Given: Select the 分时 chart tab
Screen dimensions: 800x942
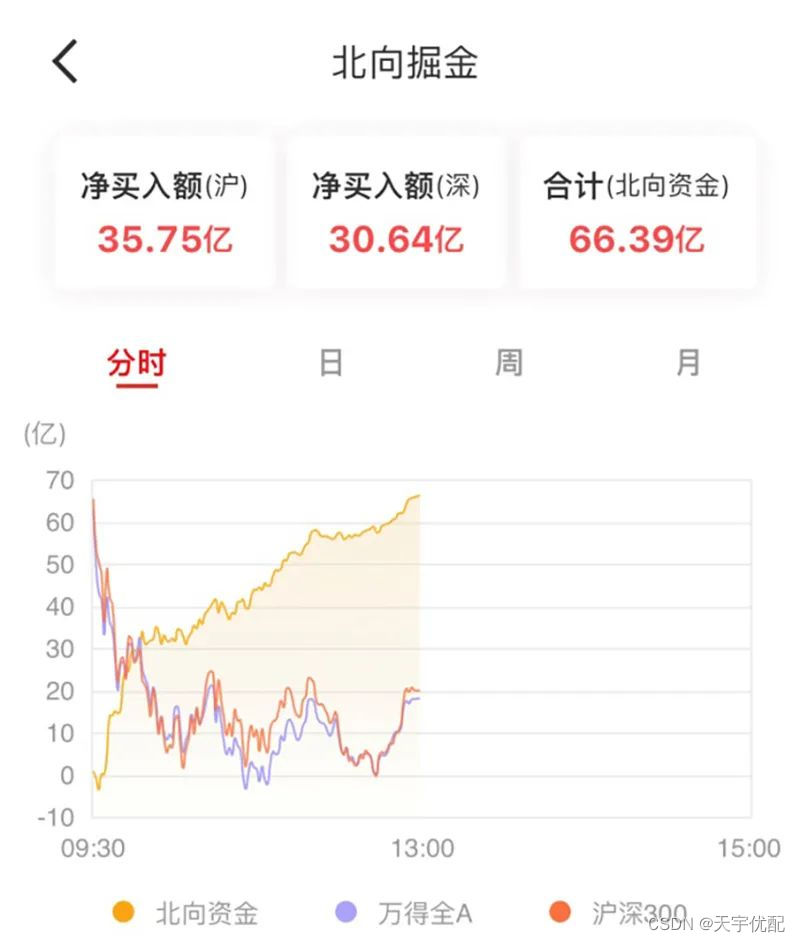Looking at the screenshot, I should [x=136, y=363].
